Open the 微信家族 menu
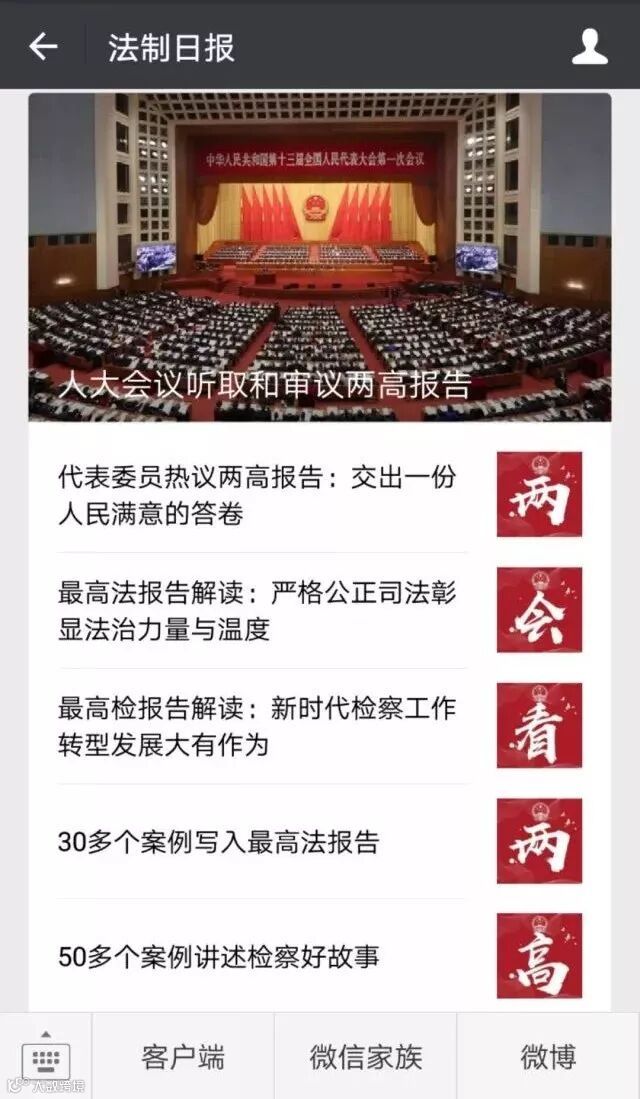Image resolution: width=640 pixels, height=1099 pixels. click(365, 1057)
